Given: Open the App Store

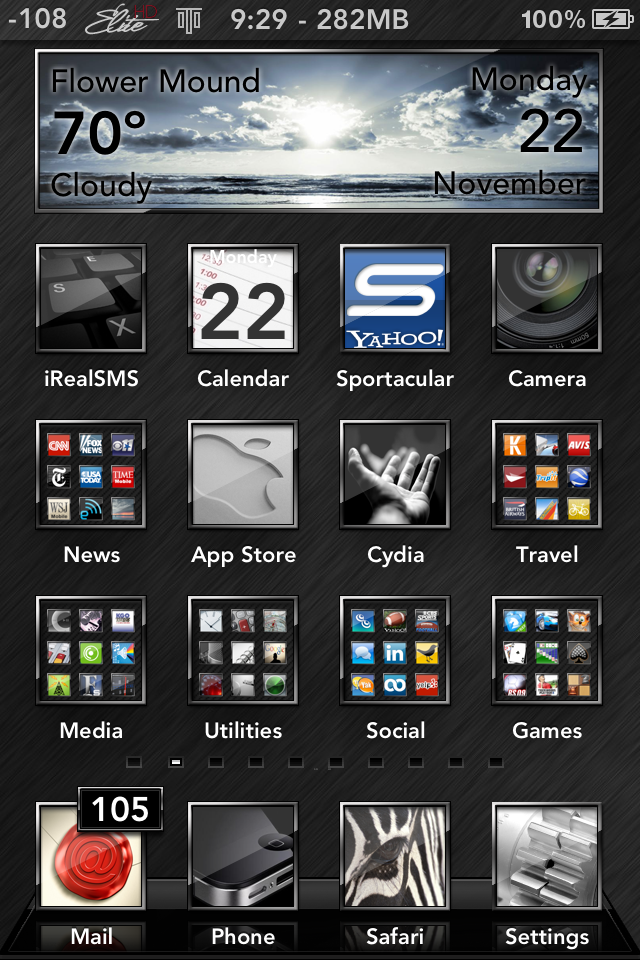Looking at the screenshot, I should (243, 474).
